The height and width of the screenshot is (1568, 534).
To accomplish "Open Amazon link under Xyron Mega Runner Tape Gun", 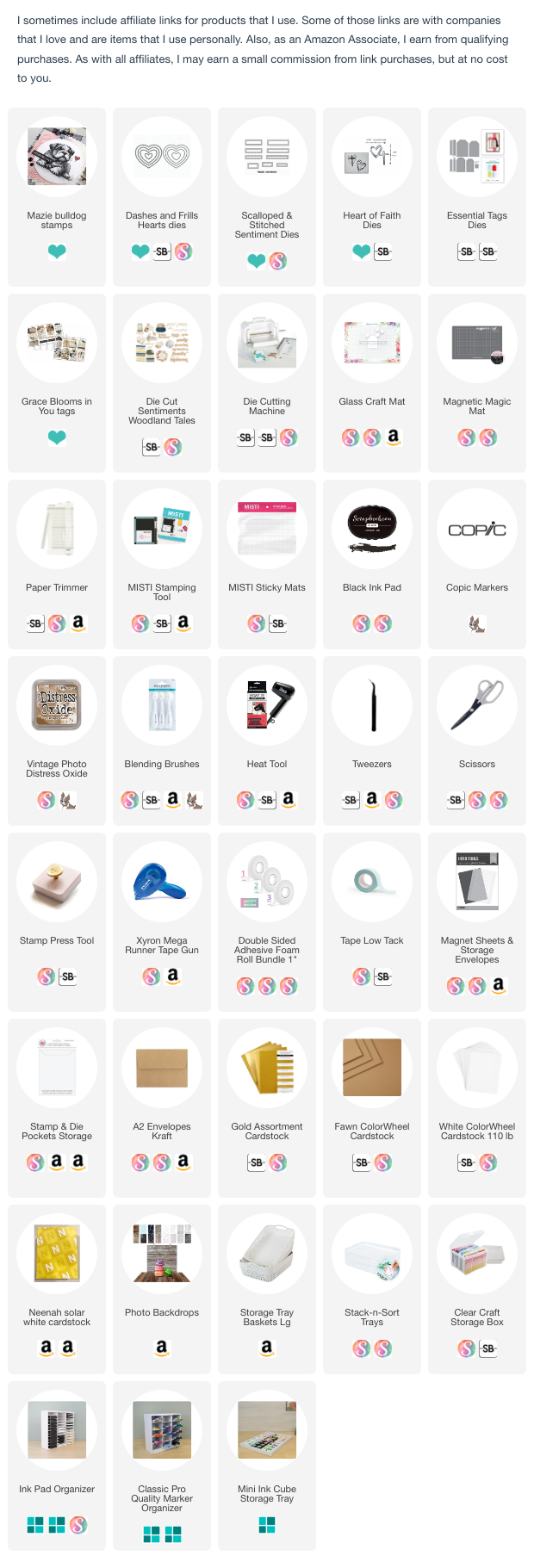I will pyautogui.click(x=173, y=976).
